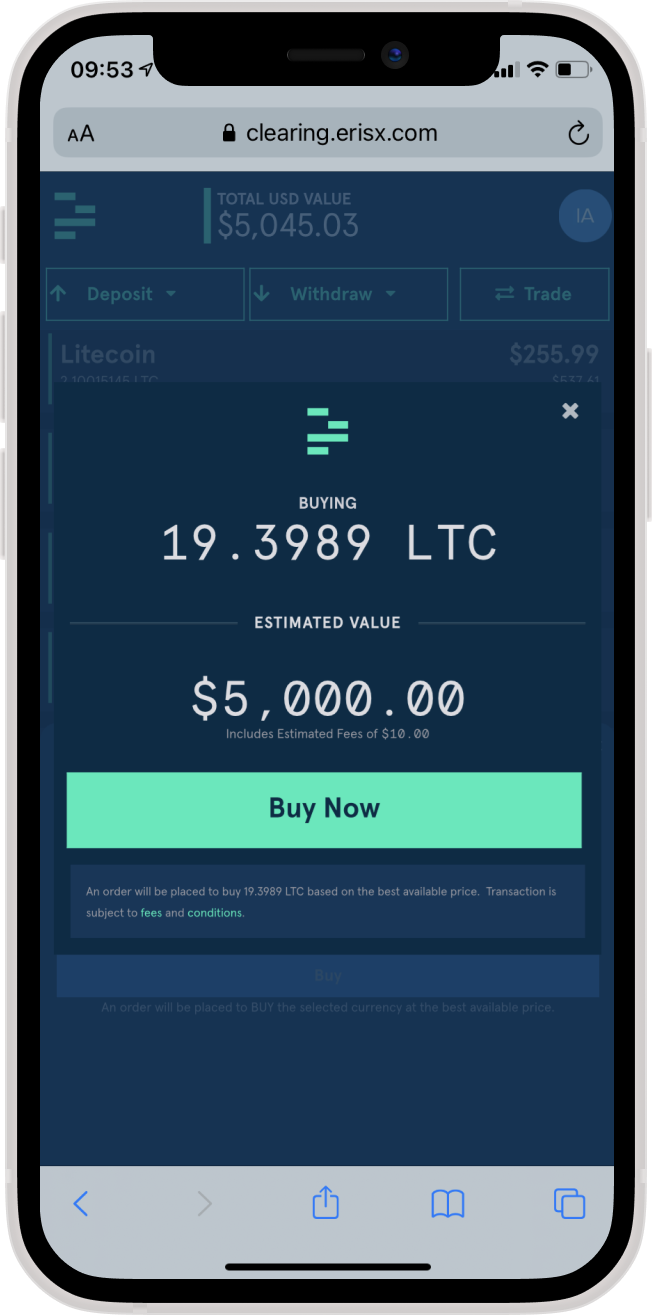The image size is (652, 1315).
Task: Confirm purchase with Buy Now
Action: [x=324, y=809]
